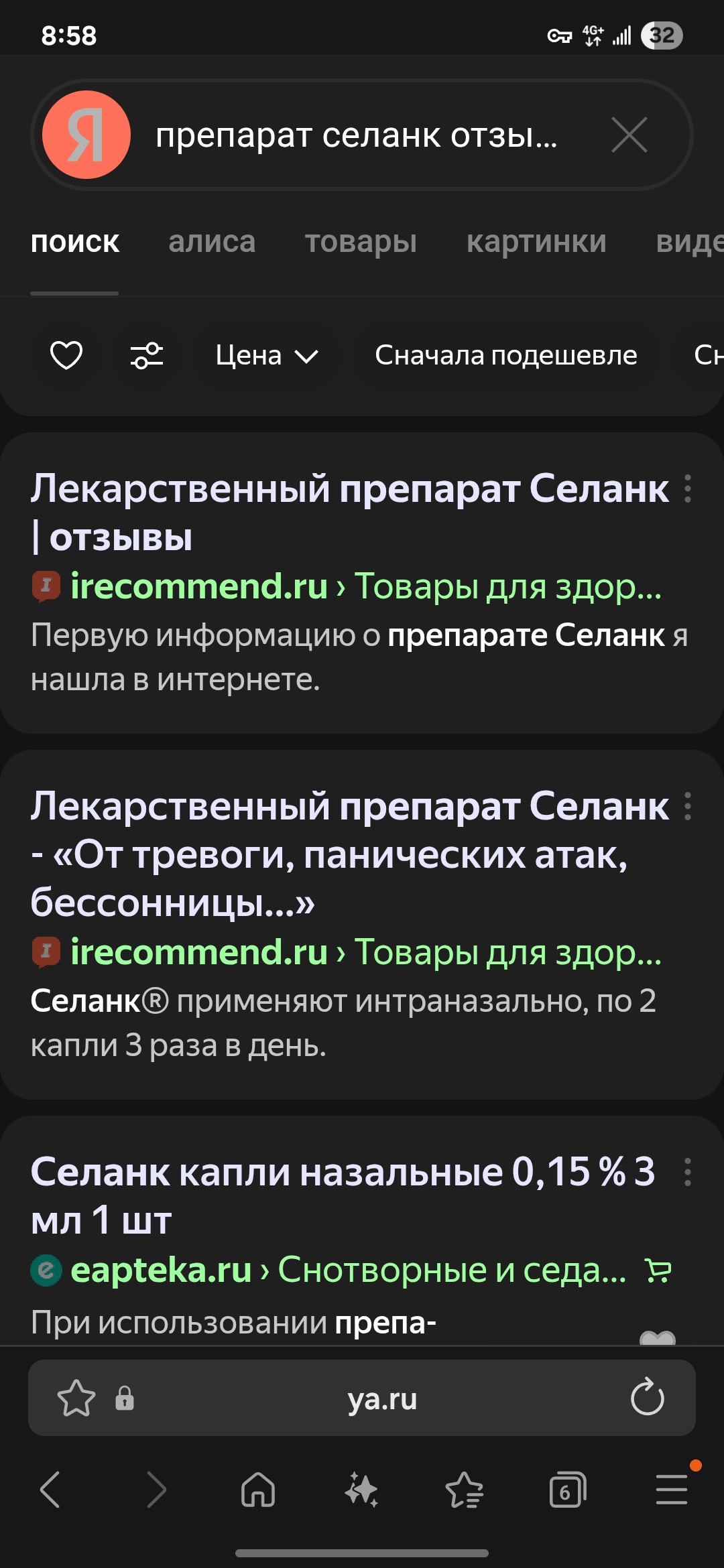Bookmark this page with the star icon
This screenshot has height=1568, width=724.
(x=76, y=1398)
